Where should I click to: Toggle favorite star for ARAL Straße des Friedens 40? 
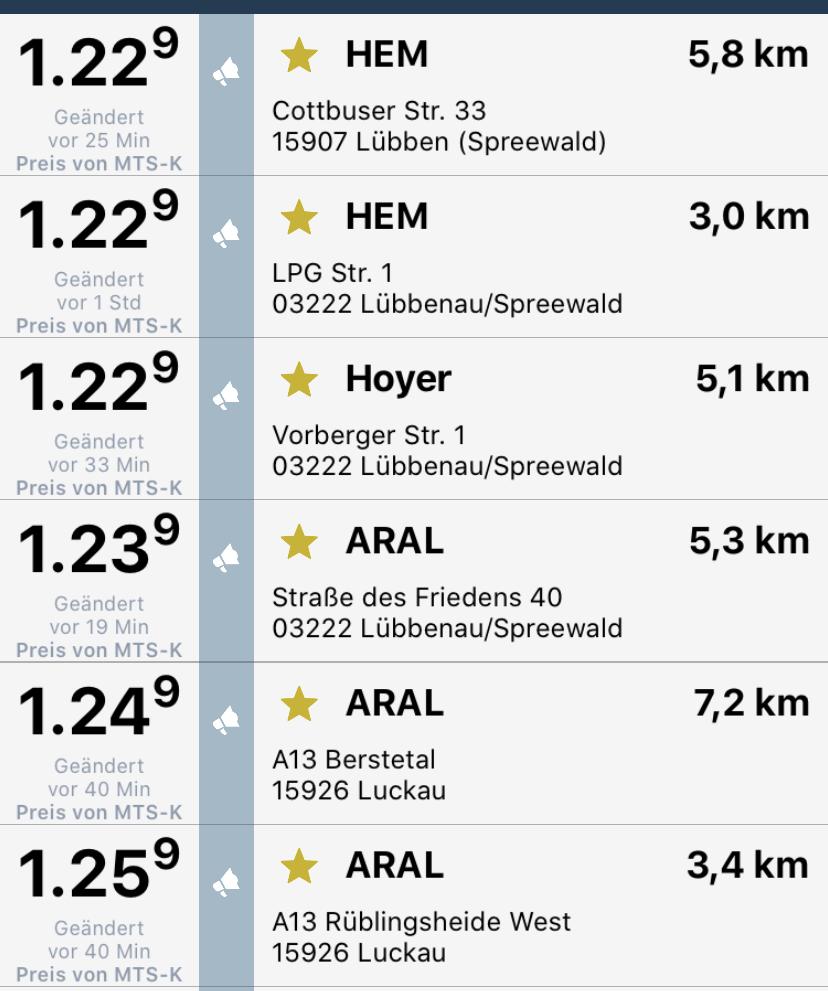pyautogui.click(x=299, y=542)
